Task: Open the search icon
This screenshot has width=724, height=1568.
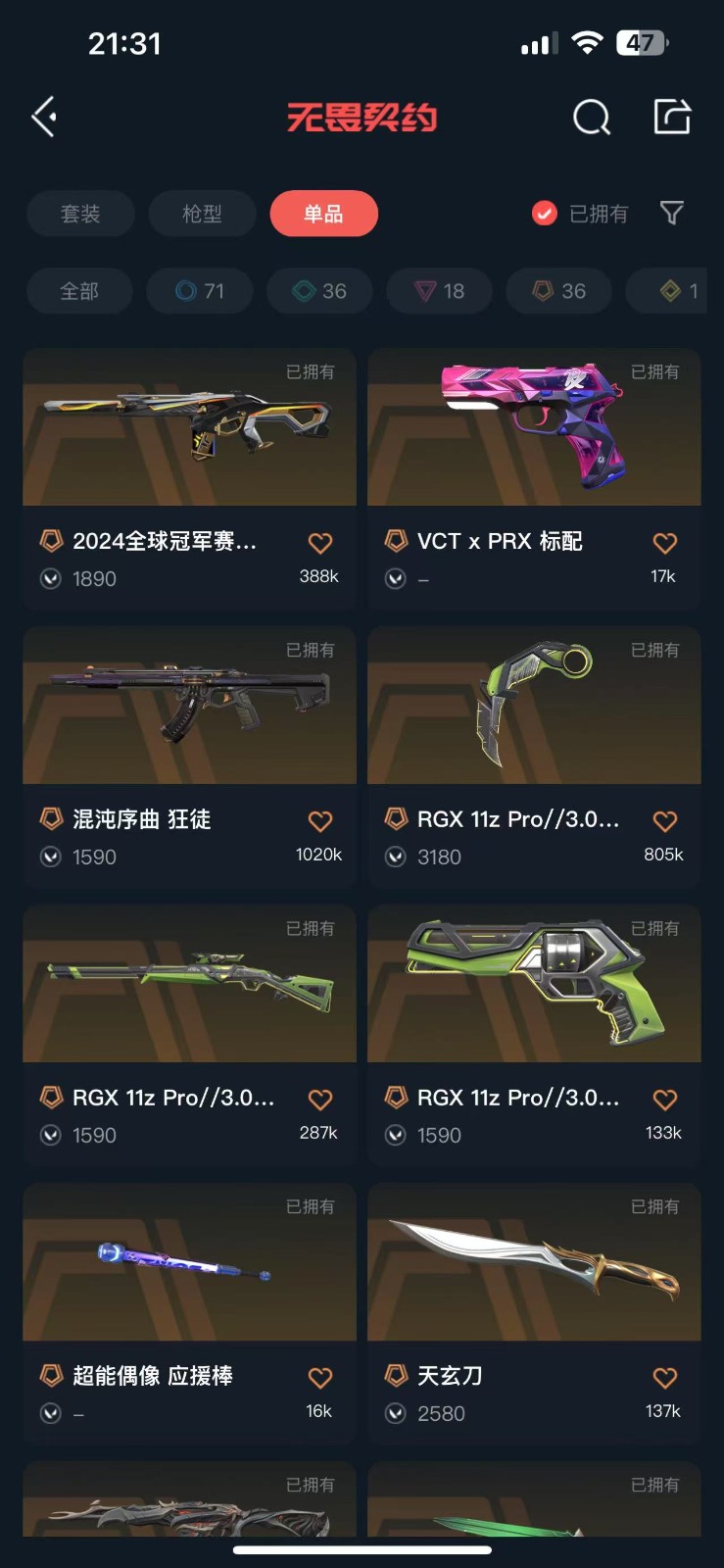Action: tap(591, 118)
